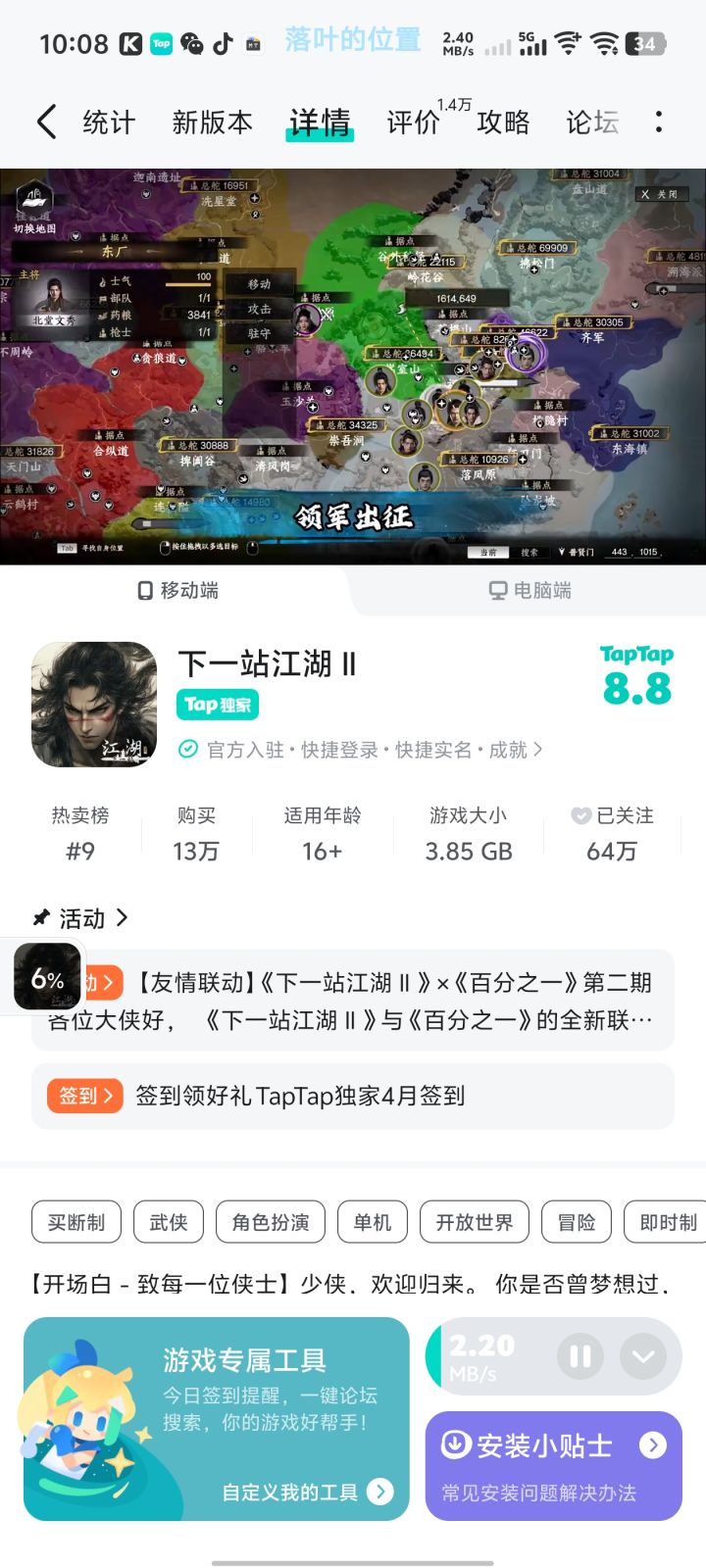706x1568 pixels.
Task: Toggle the 已关注 heart to unfollow
Action: [x=580, y=815]
